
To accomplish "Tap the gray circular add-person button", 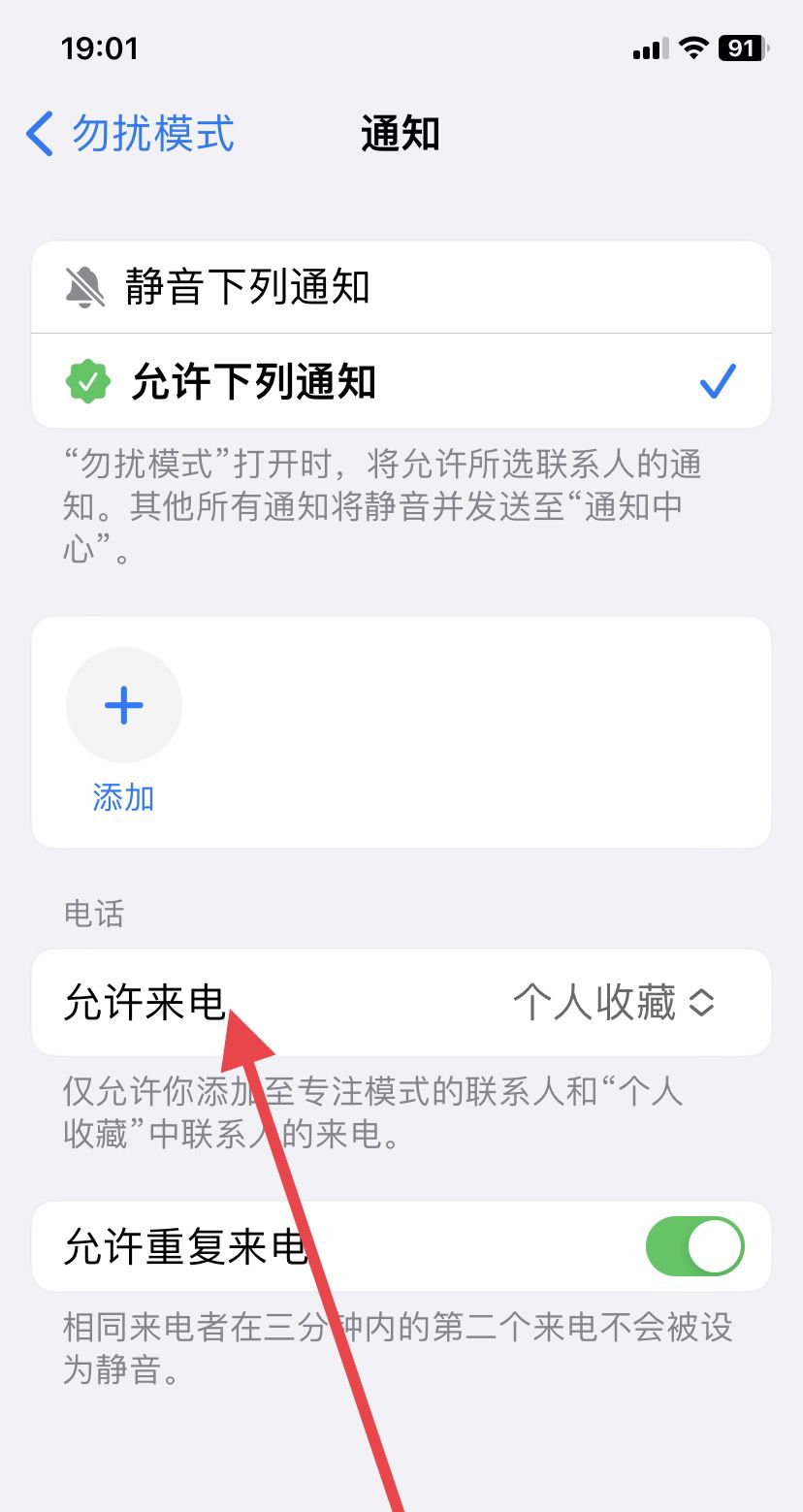I will pyautogui.click(x=123, y=705).
